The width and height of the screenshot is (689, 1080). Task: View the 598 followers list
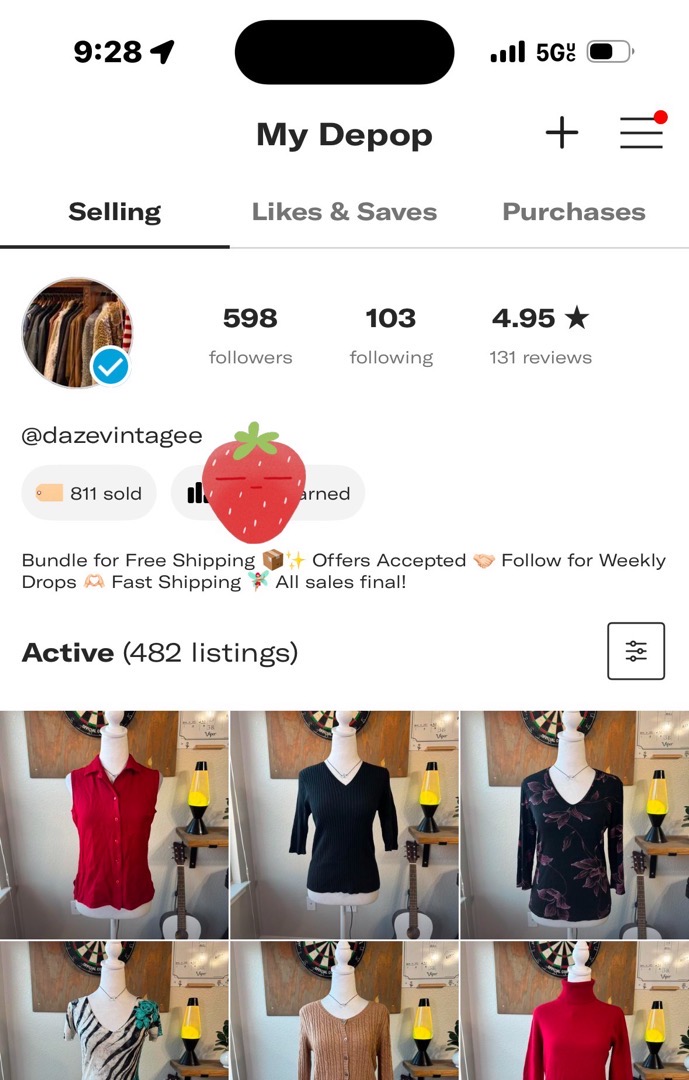pos(250,335)
